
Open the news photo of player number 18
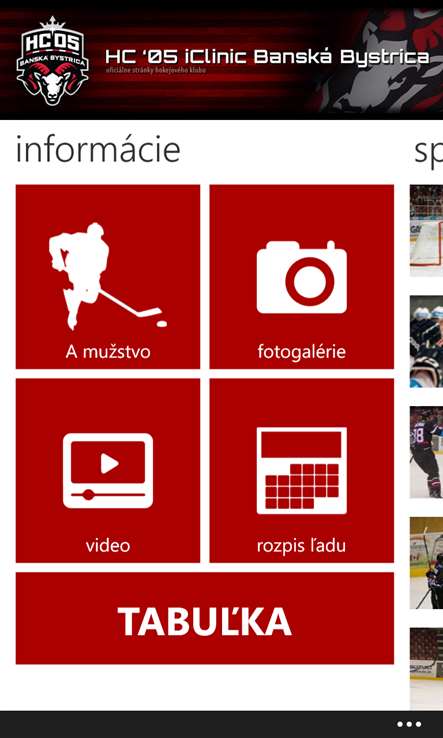click(x=427, y=452)
